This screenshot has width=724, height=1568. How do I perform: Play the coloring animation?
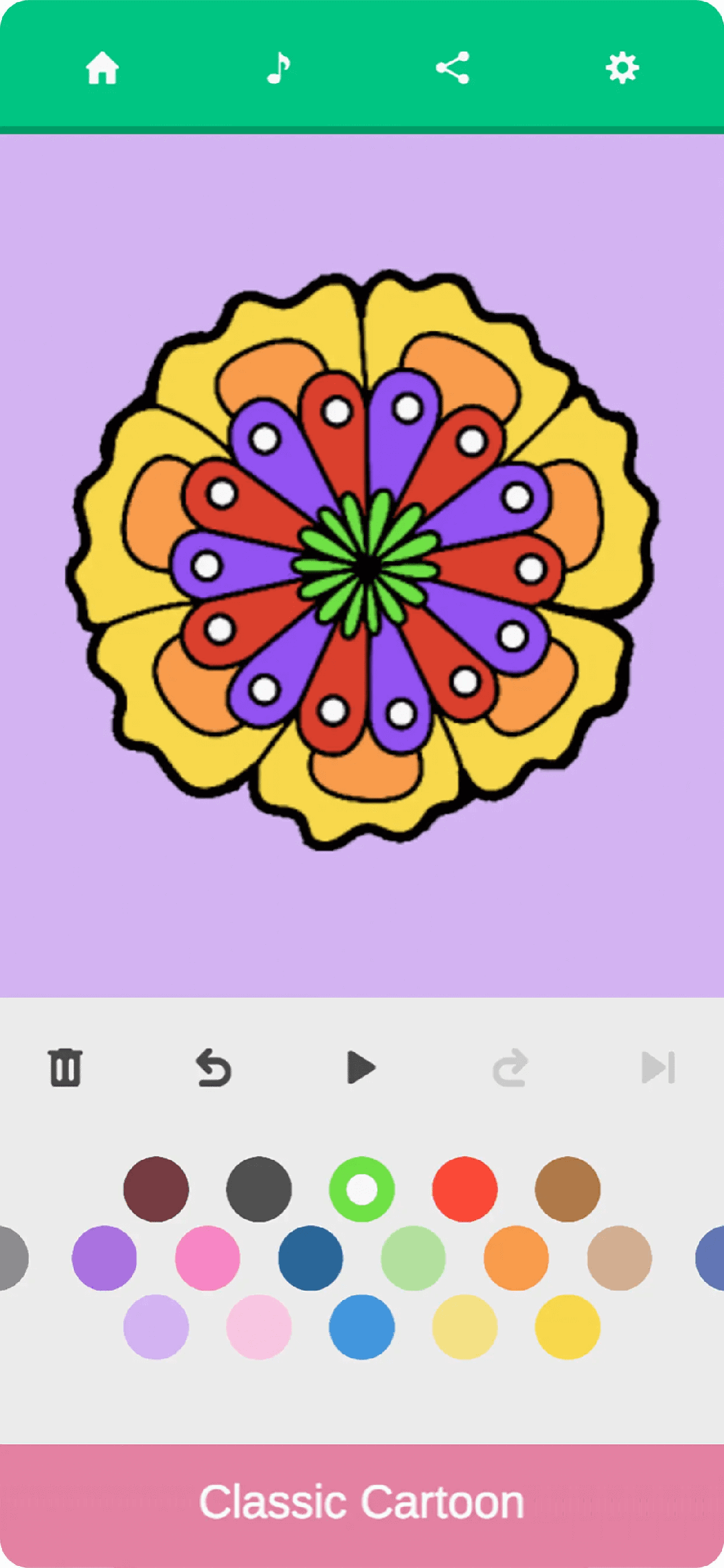362,1068
